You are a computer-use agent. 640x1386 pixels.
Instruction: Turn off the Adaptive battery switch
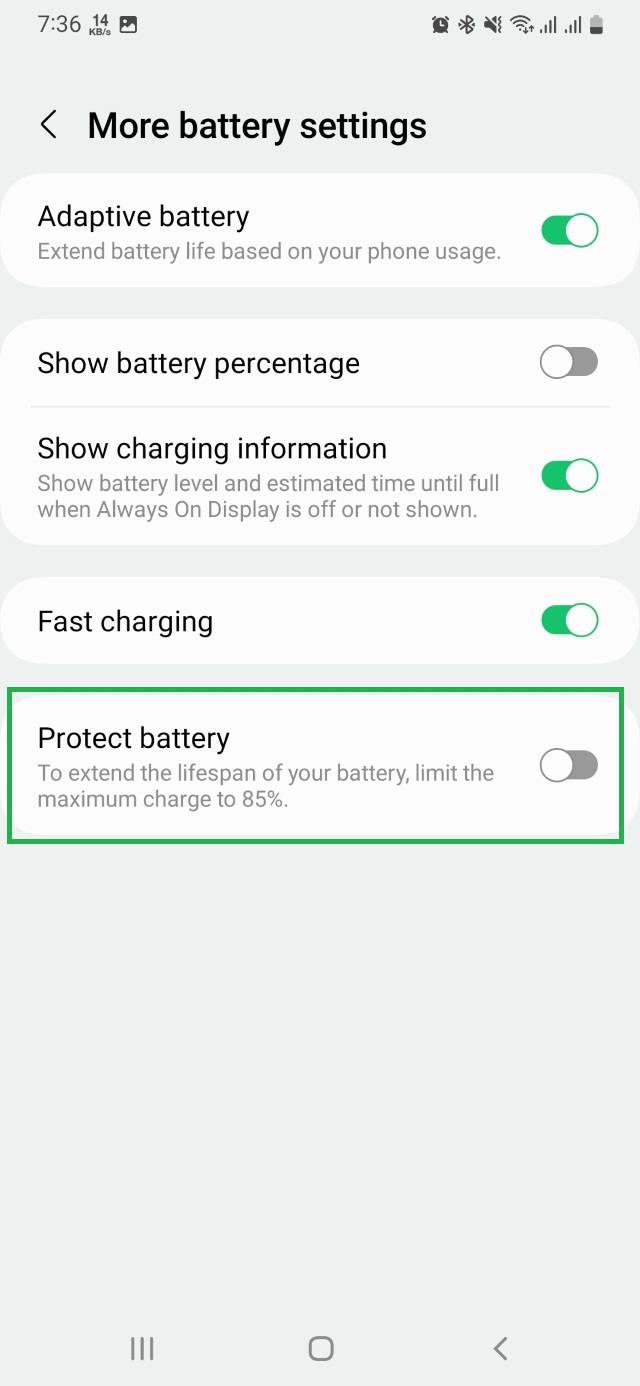569,231
